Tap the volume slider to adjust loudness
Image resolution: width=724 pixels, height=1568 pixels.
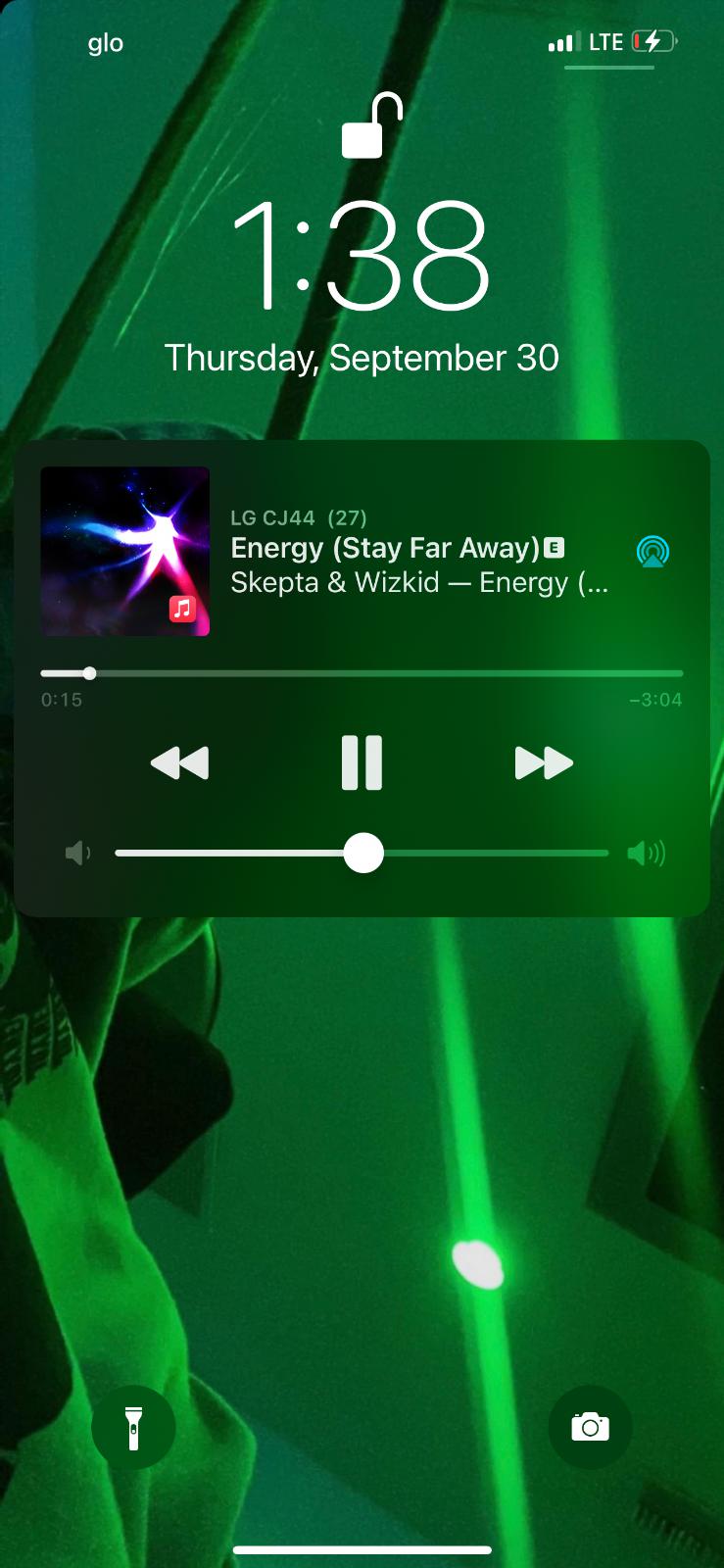(x=363, y=853)
